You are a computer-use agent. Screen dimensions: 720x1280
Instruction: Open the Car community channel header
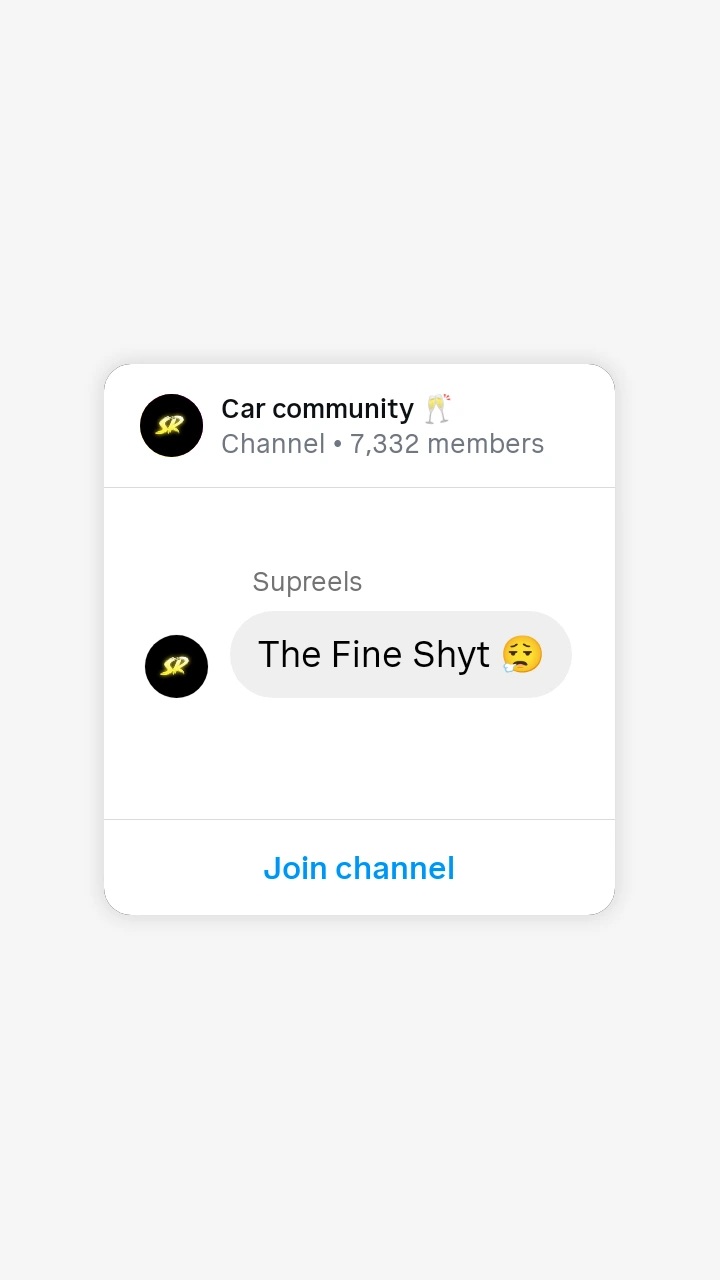coord(359,426)
